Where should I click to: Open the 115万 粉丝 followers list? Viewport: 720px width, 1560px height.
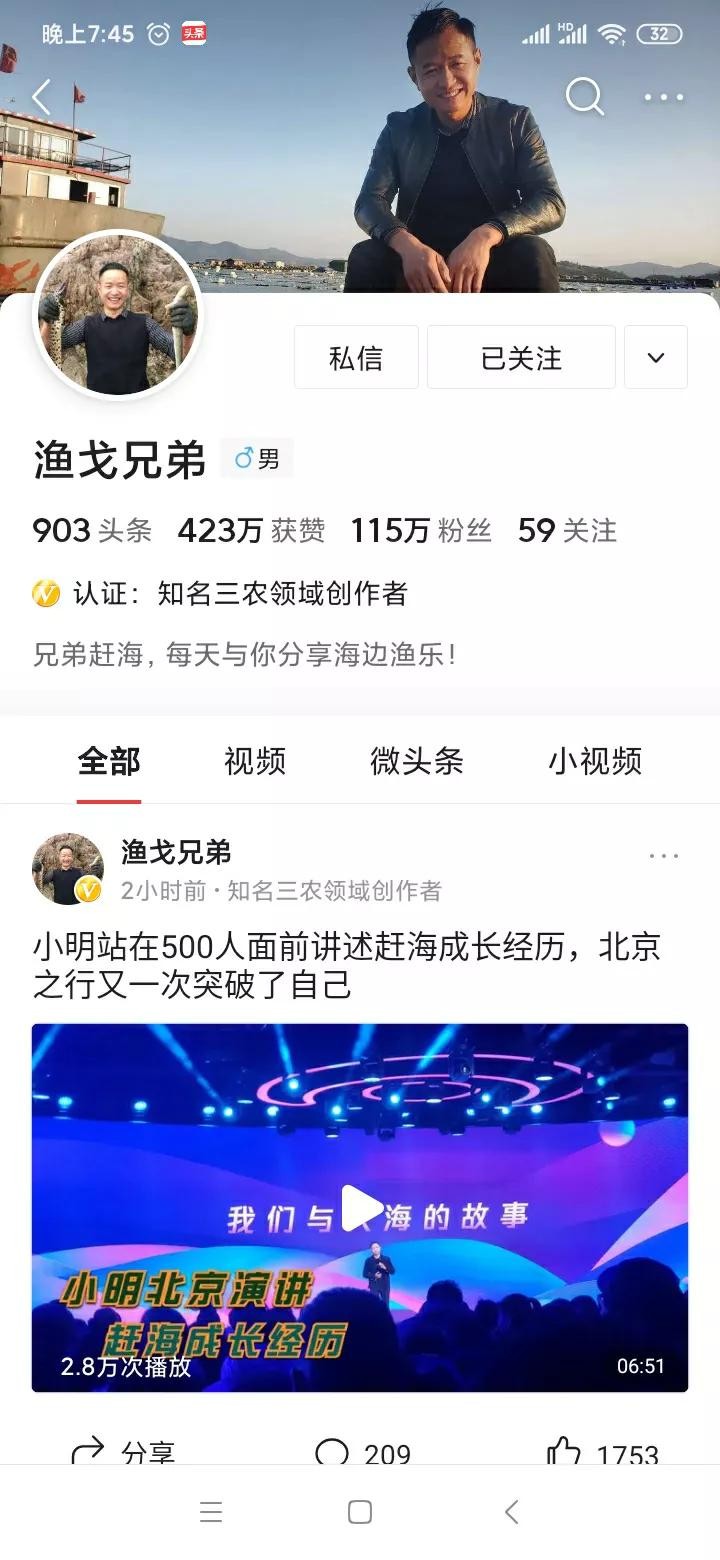pyautogui.click(x=420, y=530)
